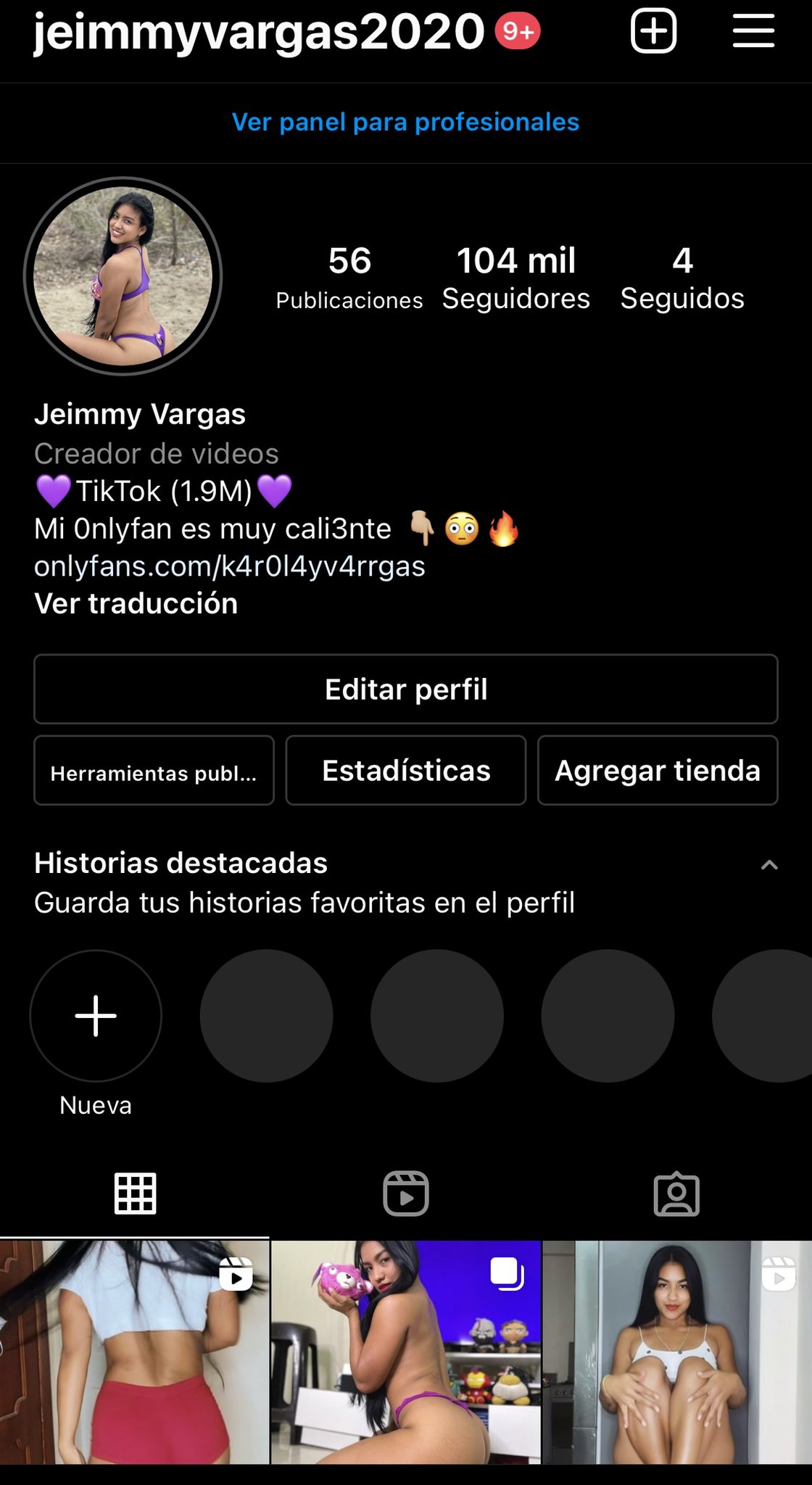Image resolution: width=812 pixels, height=1485 pixels.
Task: Open Herramientas publicitarias button
Action: (154, 771)
